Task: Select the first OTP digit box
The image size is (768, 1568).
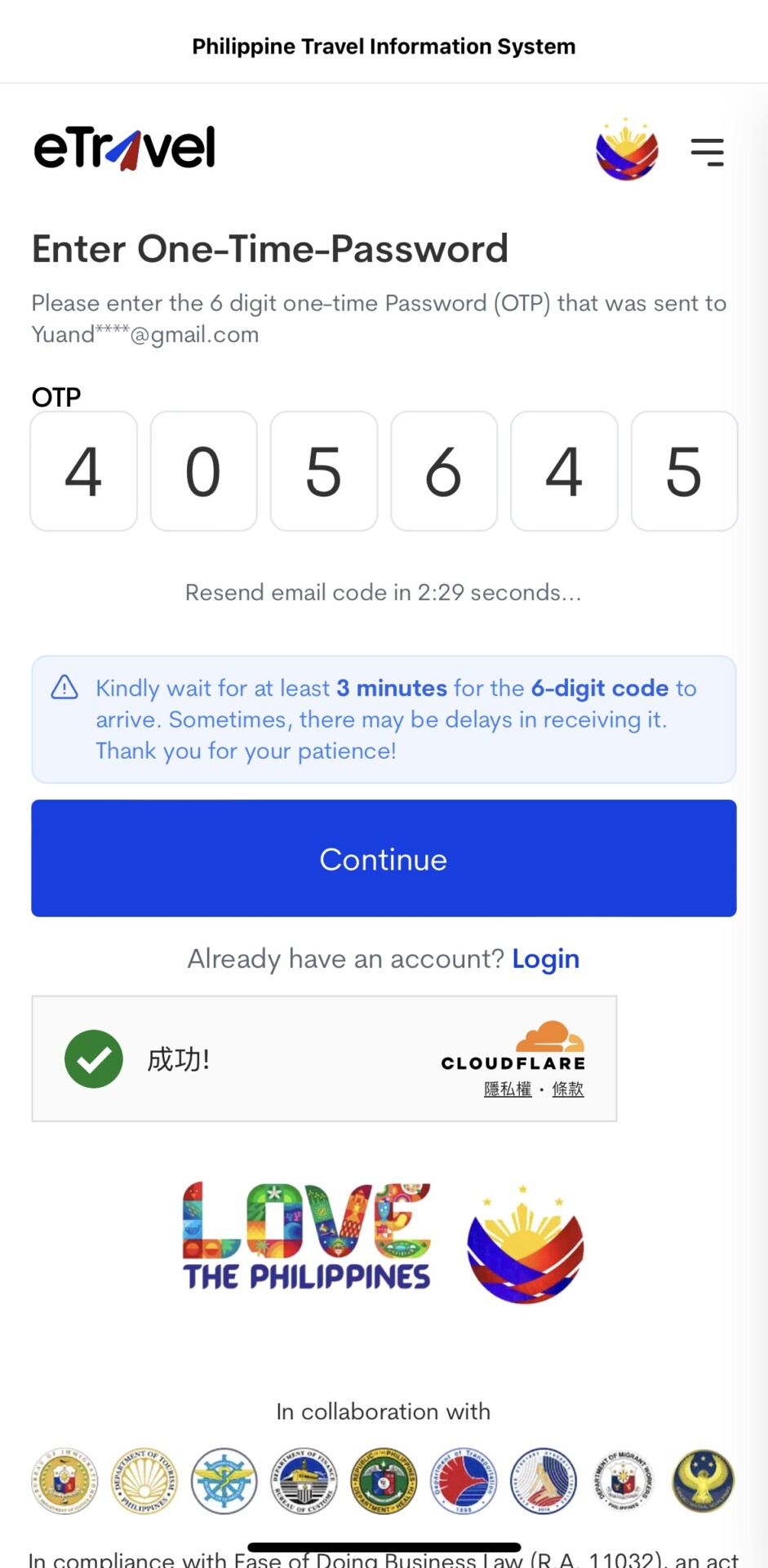Action: click(x=83, y=470)
